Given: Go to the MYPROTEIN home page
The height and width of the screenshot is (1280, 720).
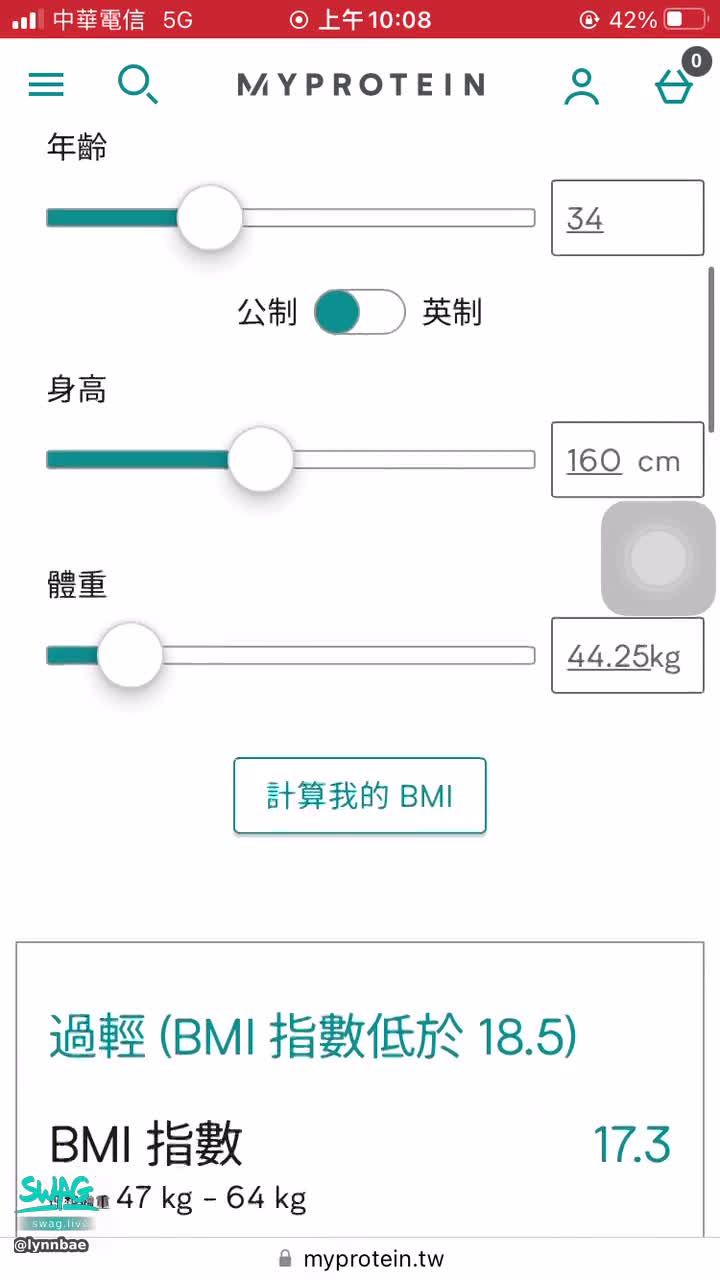Looking at the screenshot, I should click(x=360, y=85).
